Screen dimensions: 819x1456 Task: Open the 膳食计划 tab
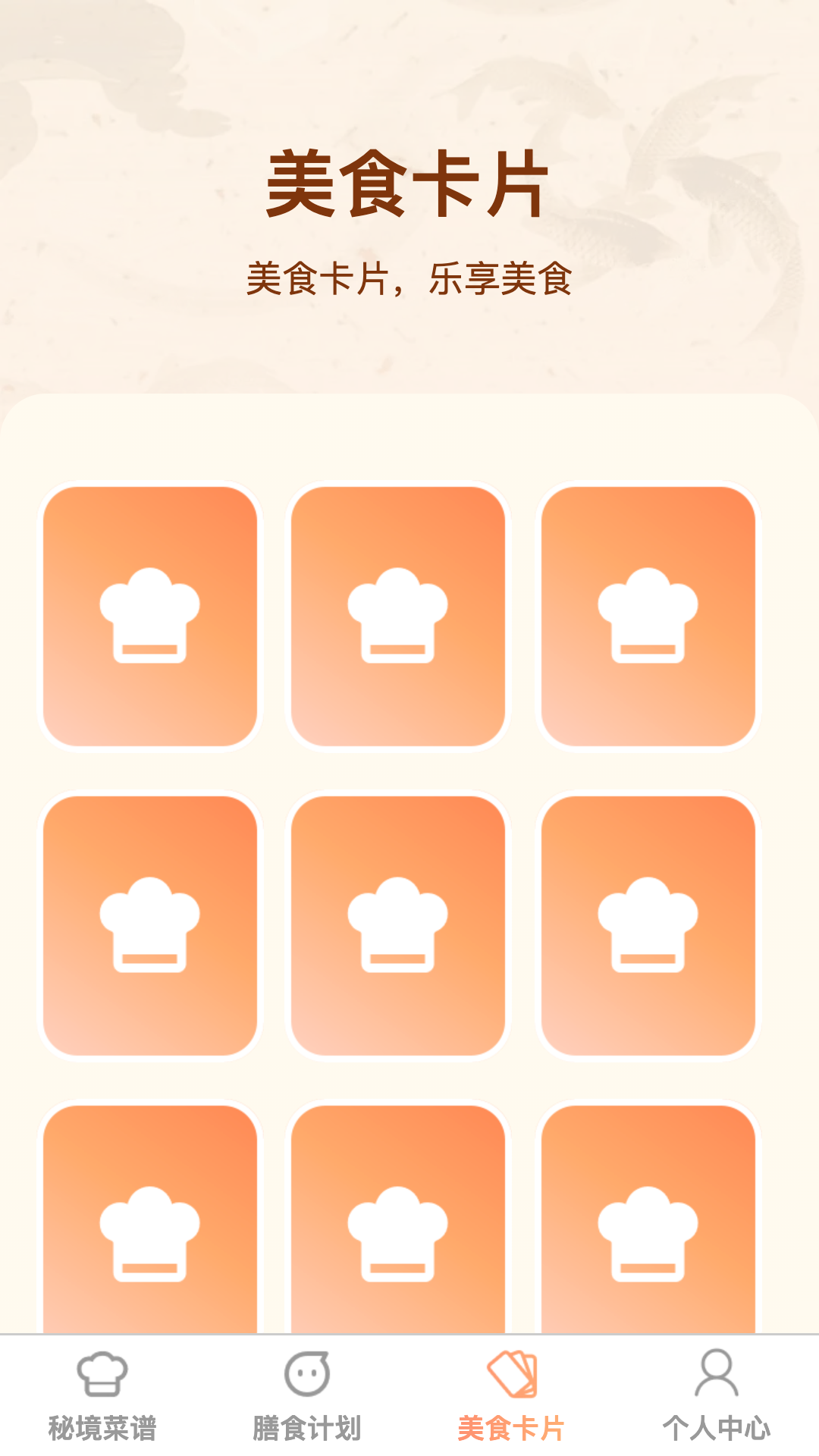pos(307,1395)
